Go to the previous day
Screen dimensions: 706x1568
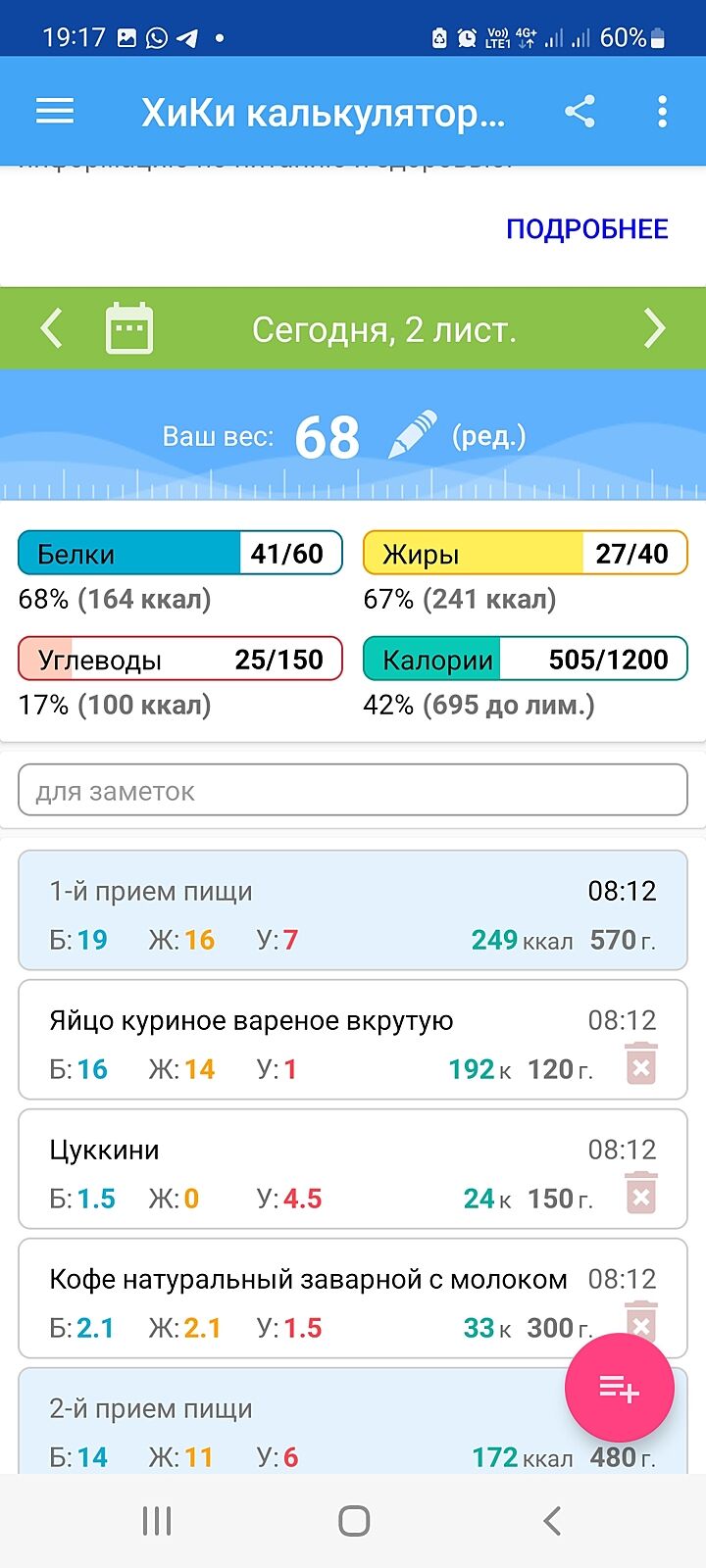coord(52,328)
